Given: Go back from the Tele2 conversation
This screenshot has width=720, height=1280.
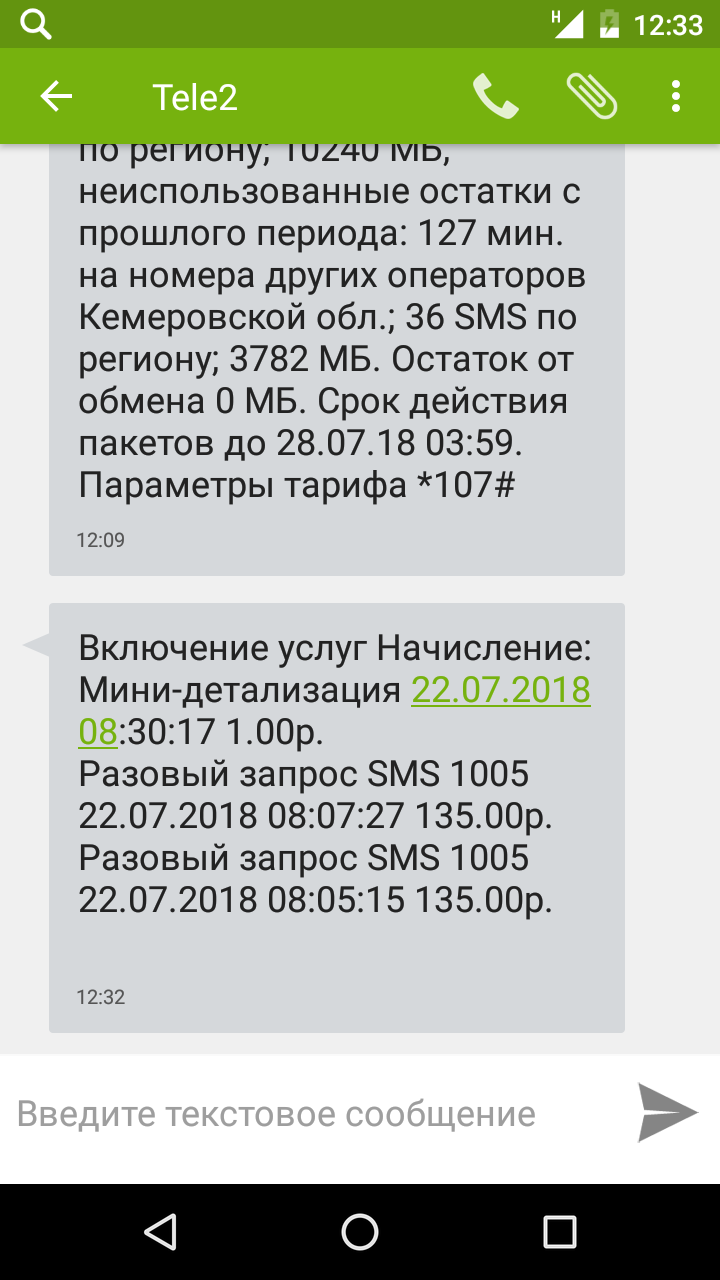Looking at the screenshot, I should [x=56, y=97].
